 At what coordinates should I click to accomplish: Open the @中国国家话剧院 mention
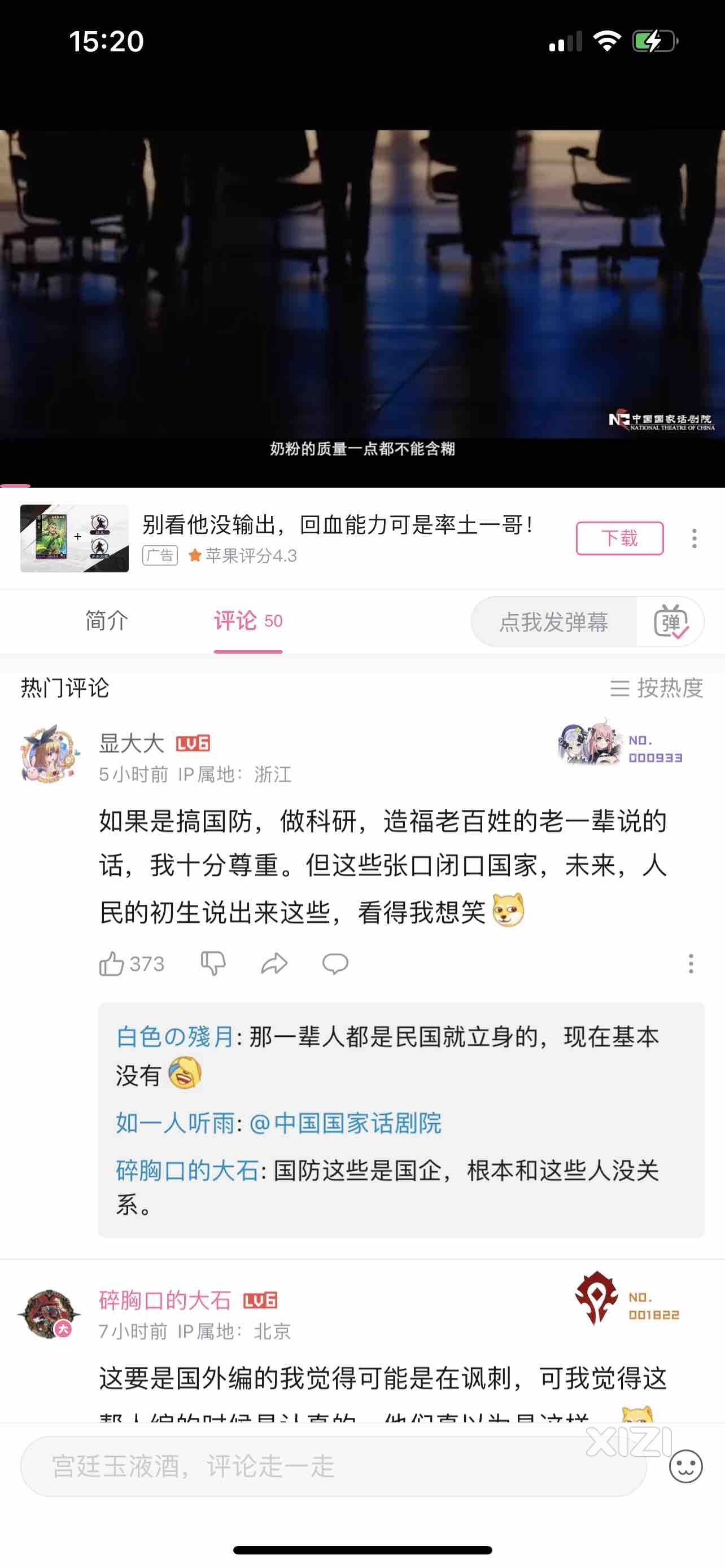pyautogui.click(x=345, y=1123)
